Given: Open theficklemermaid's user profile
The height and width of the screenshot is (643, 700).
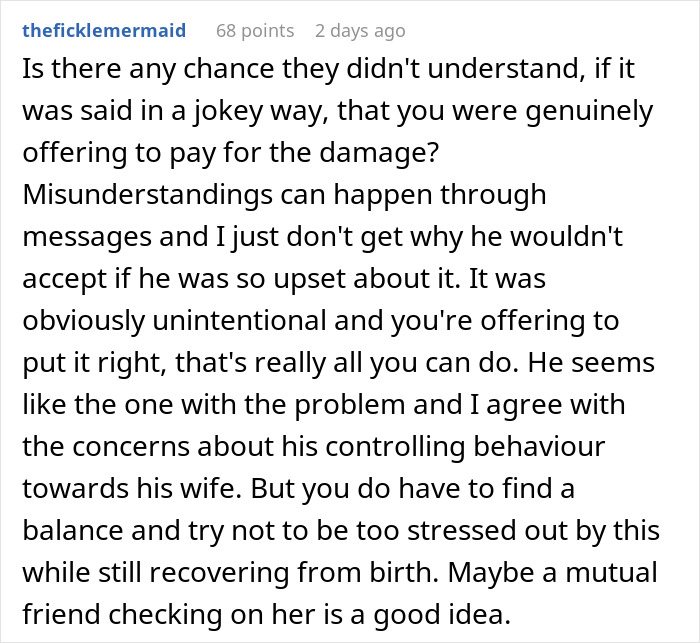Looking at the screenshot, I should pos(104,31).
